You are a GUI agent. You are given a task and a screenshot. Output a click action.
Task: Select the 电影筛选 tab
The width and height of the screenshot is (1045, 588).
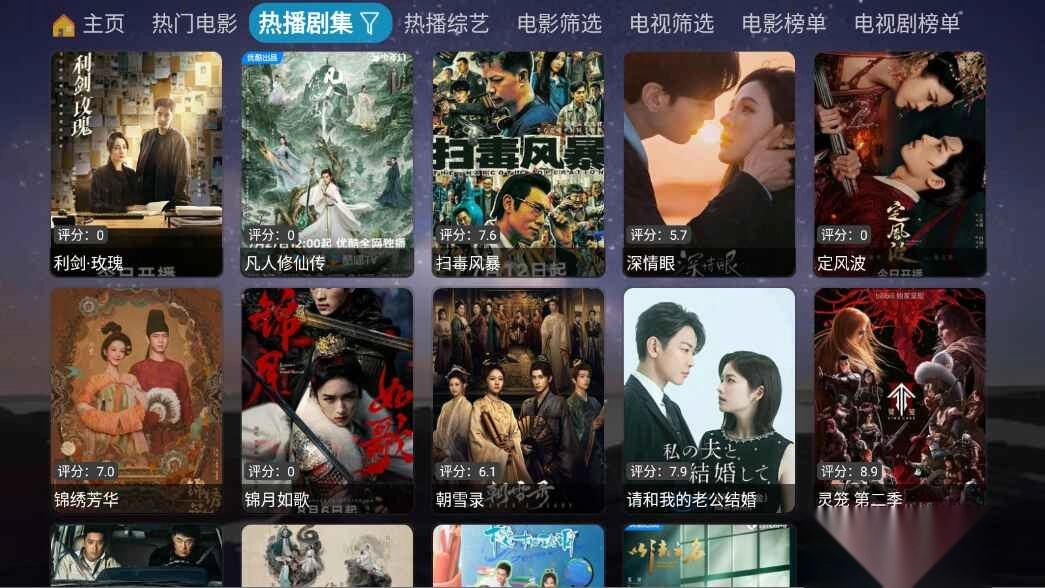click(x=559, y=23)
